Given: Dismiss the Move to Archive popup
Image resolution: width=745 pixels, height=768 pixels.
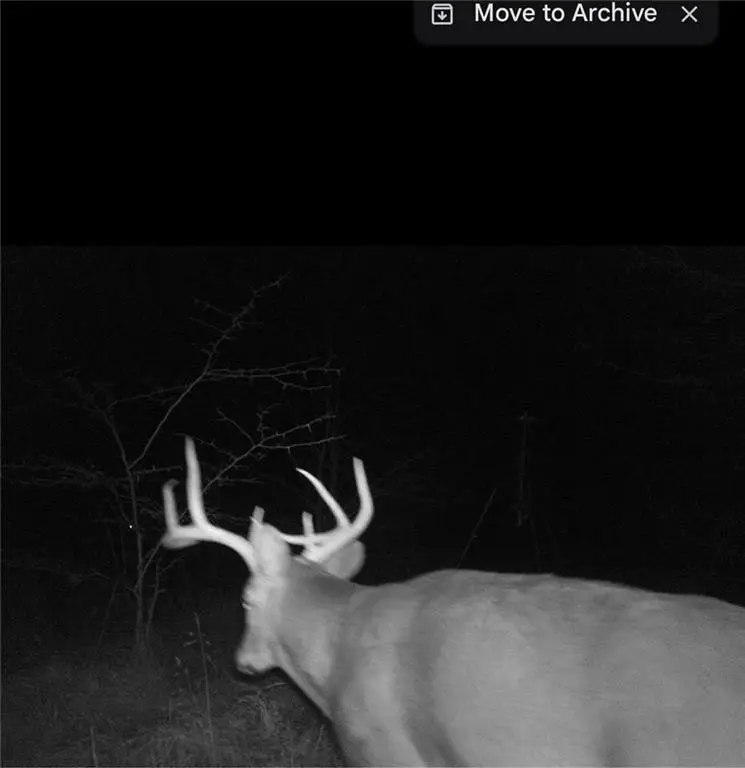Looking at the screenshot, I should [689, 14].
